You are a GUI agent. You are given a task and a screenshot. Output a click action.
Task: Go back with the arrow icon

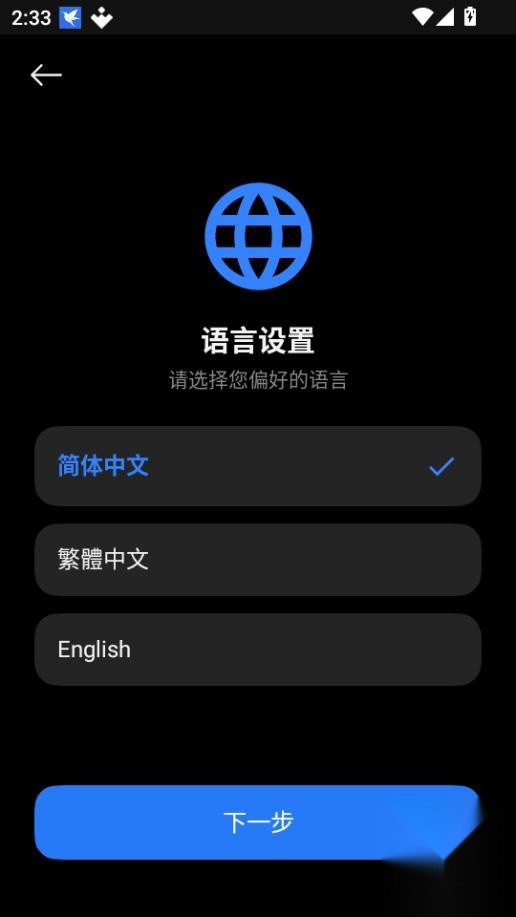click(46, 75)
